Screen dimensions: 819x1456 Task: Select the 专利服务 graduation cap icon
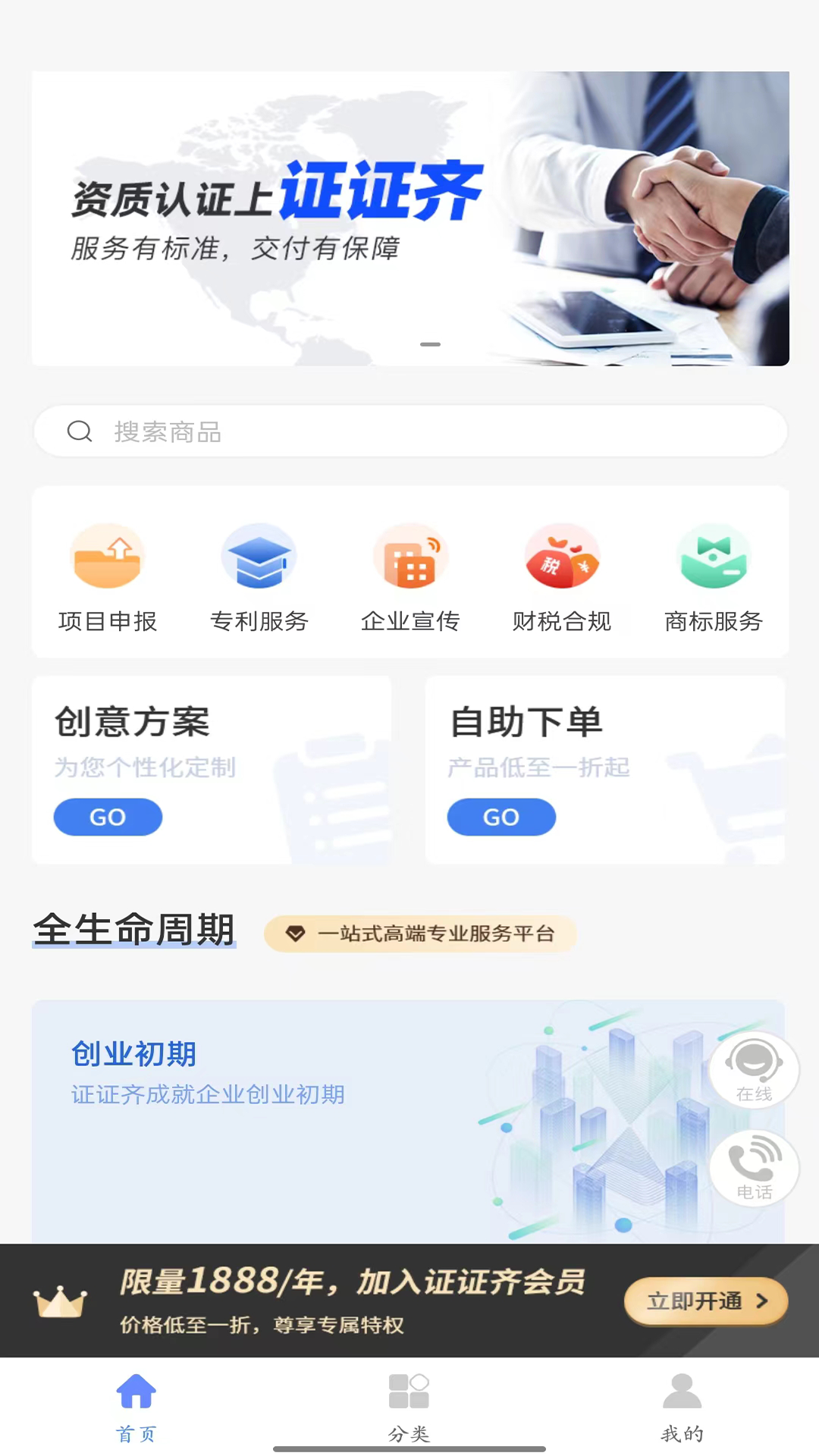[259, 556]
